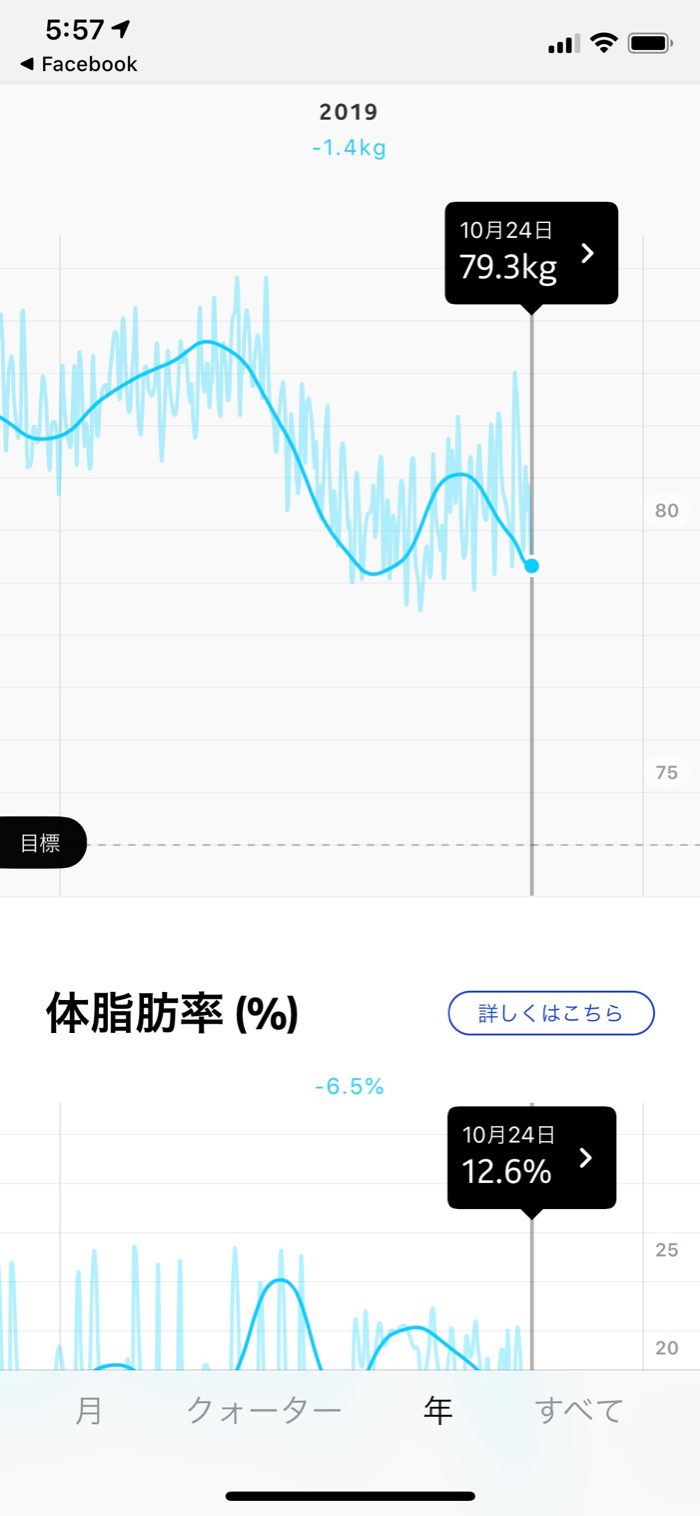This screenshot has height=1516, width=700.
Task: Return to Facebook via back link
Action: pos(78,64)
